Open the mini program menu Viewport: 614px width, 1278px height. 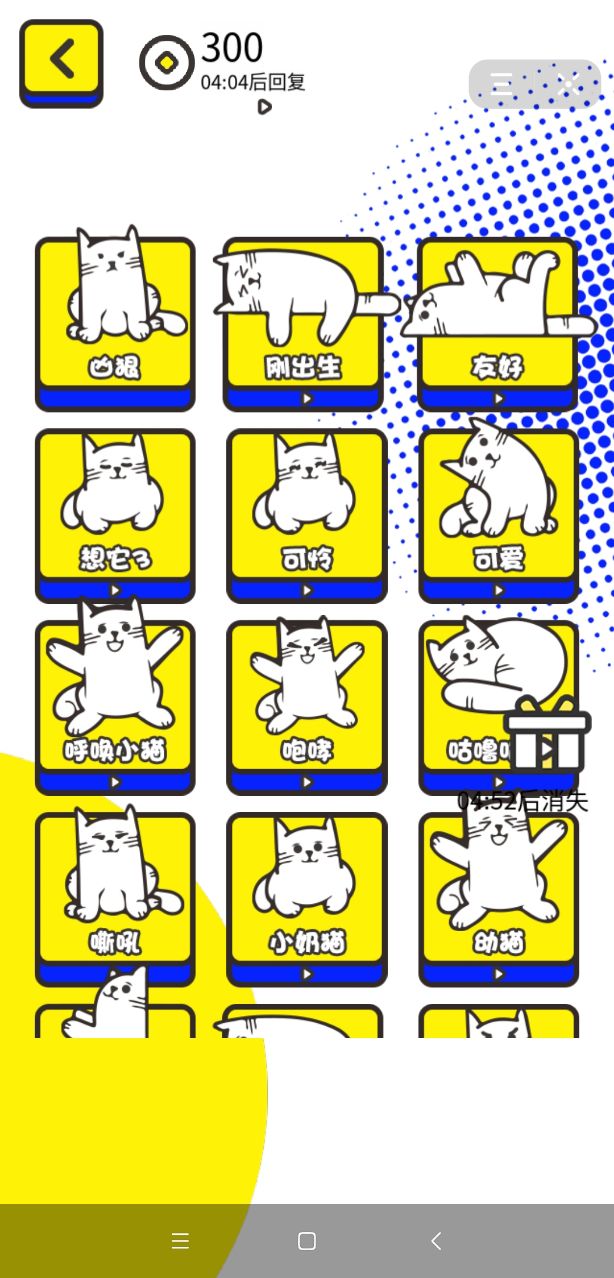(502, 84)
